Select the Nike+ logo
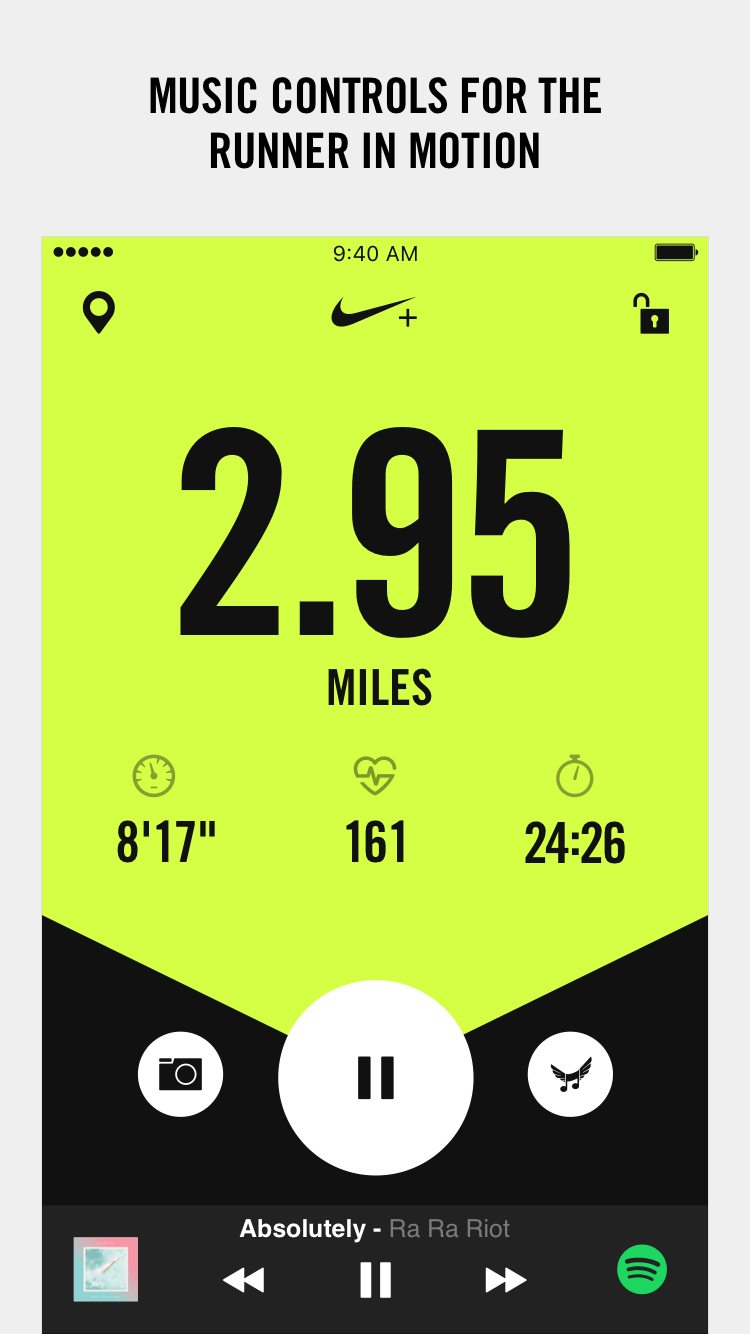The image size is (750, 1334). click(x=375, y=311)
